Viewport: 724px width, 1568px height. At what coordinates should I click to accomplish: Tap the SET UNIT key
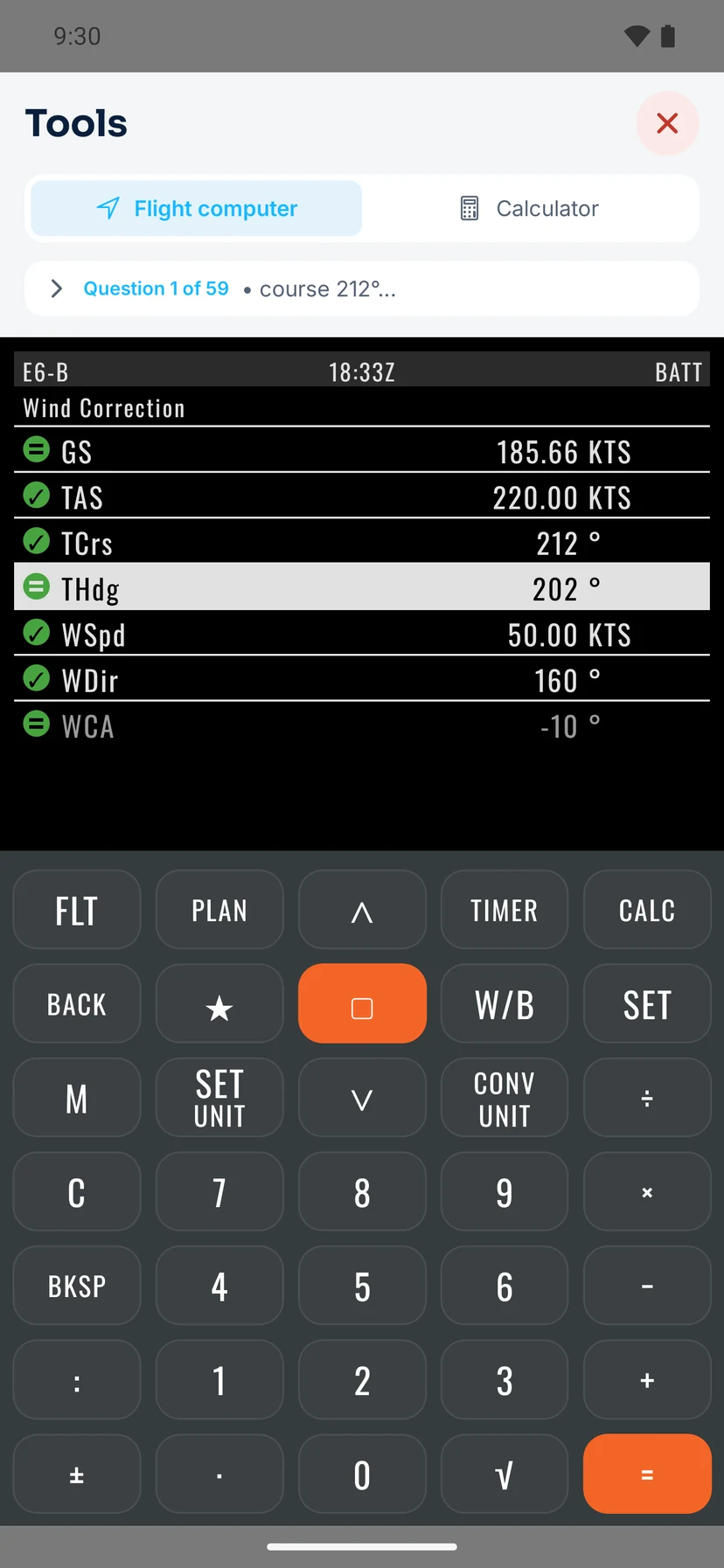(x=219, y=1098)
